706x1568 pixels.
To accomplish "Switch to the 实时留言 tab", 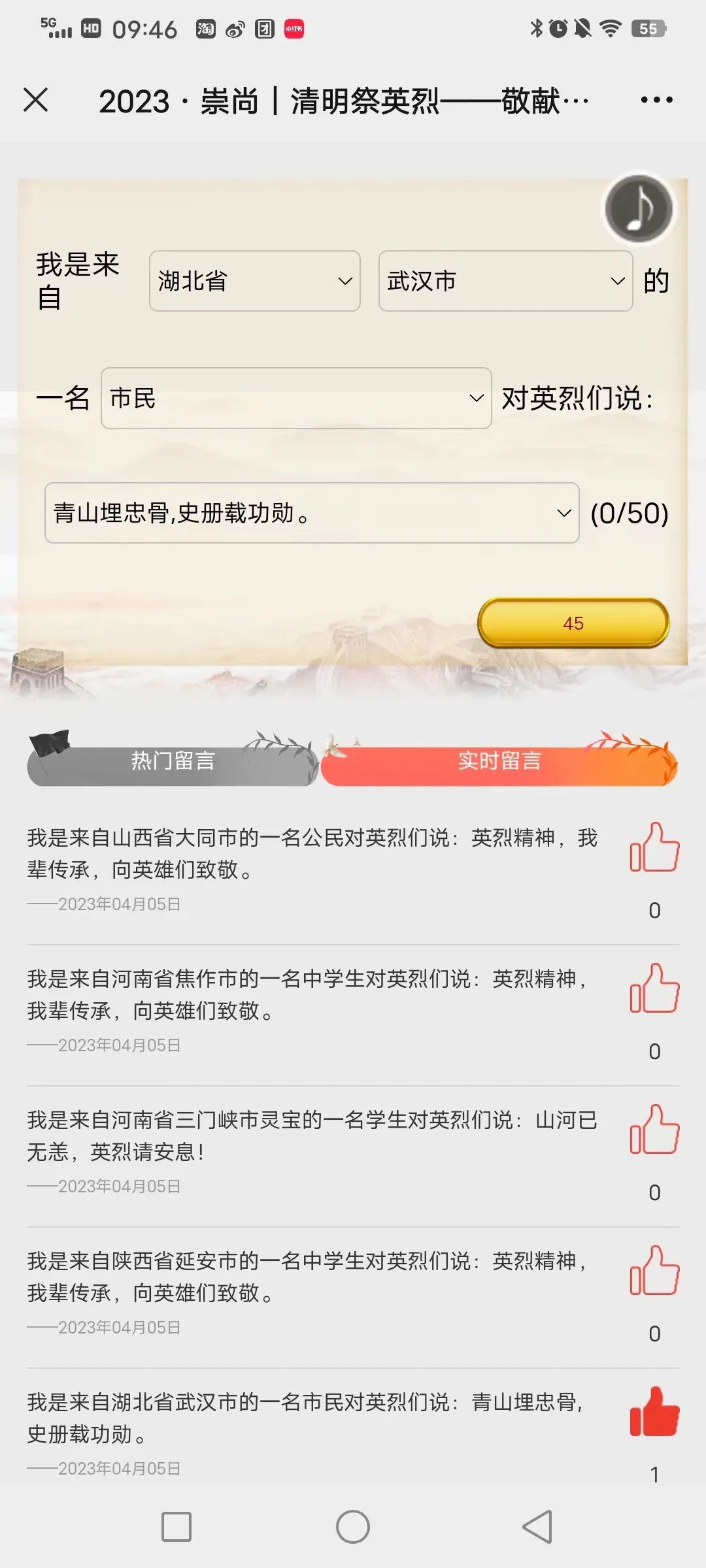I will pos(499,761).
